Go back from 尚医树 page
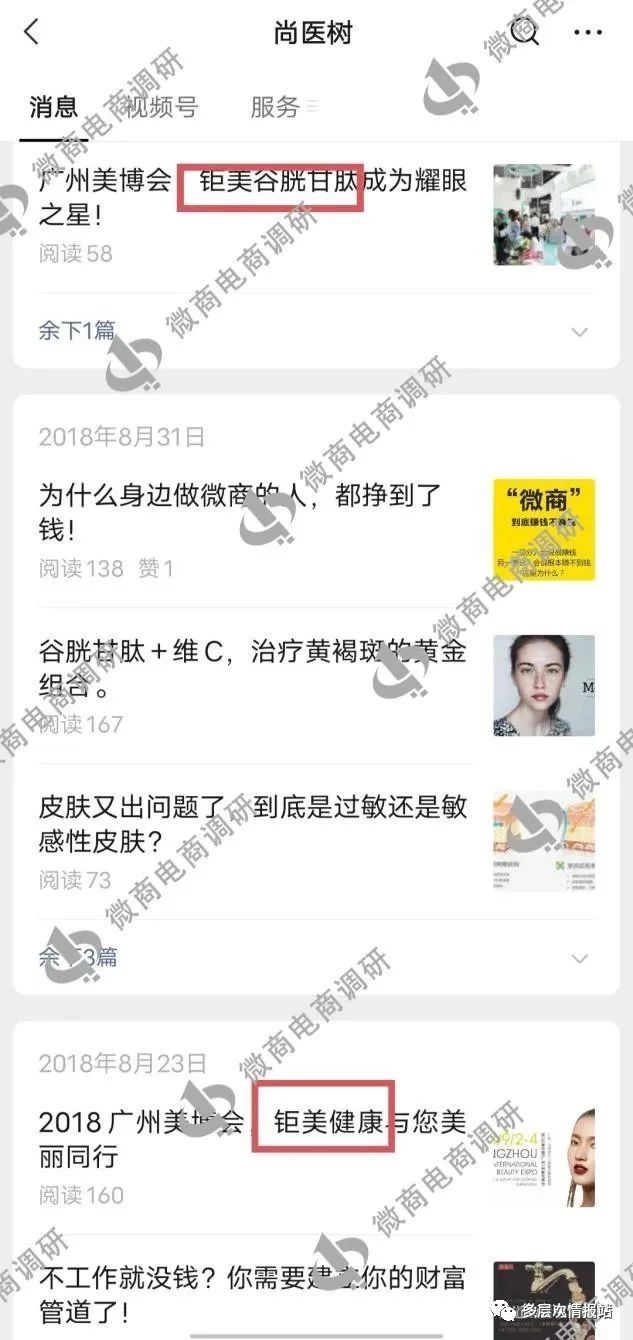Image resolution: width=633 pixels, height=1340 pixels. point(32,32)
